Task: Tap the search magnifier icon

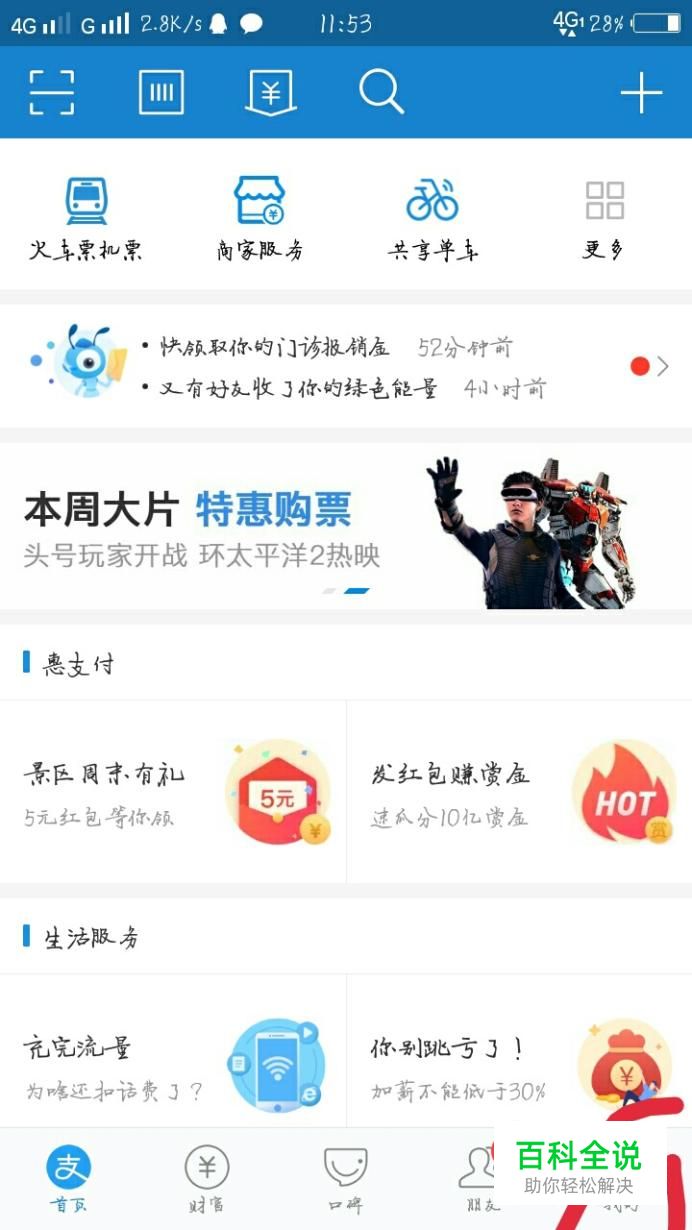Action: coord(381,93)
